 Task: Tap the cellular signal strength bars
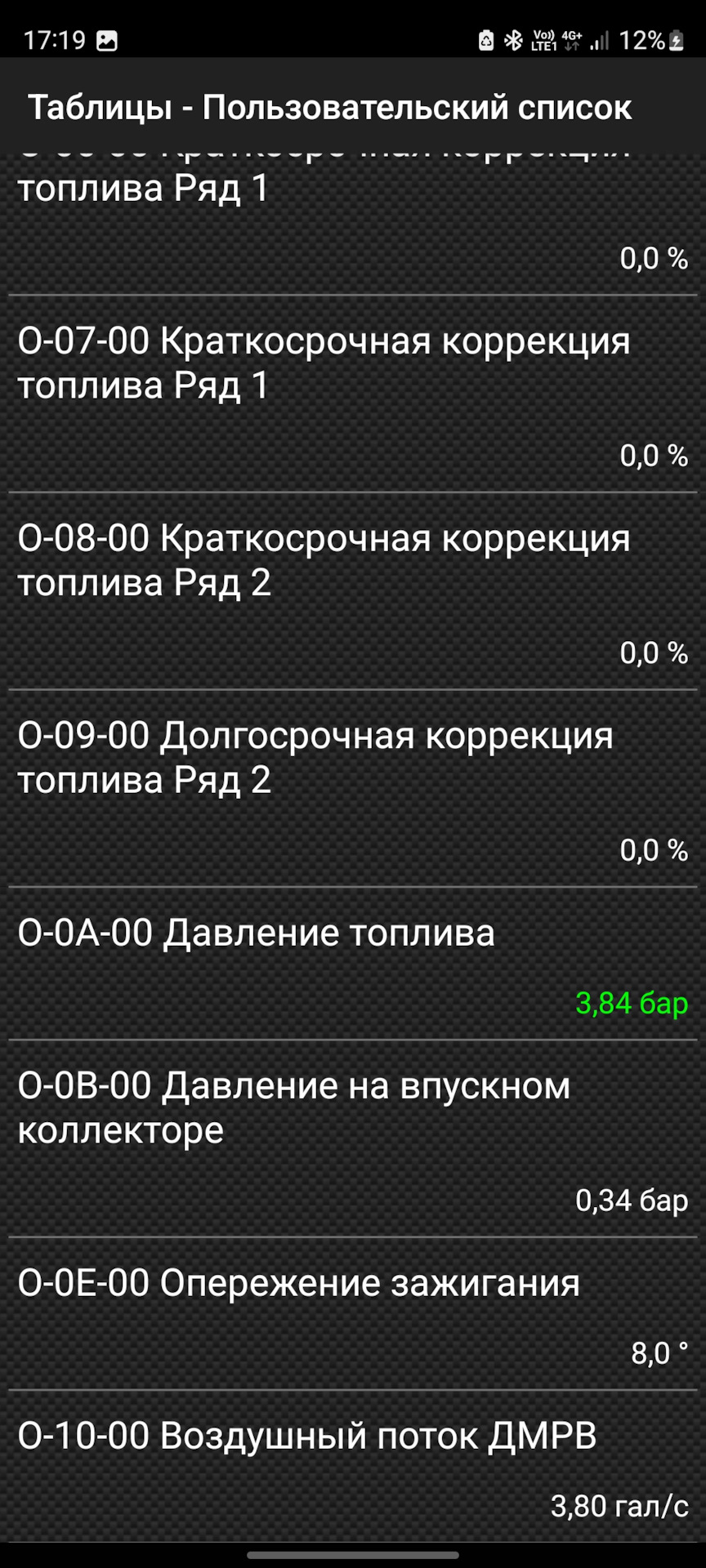(601, 38)
